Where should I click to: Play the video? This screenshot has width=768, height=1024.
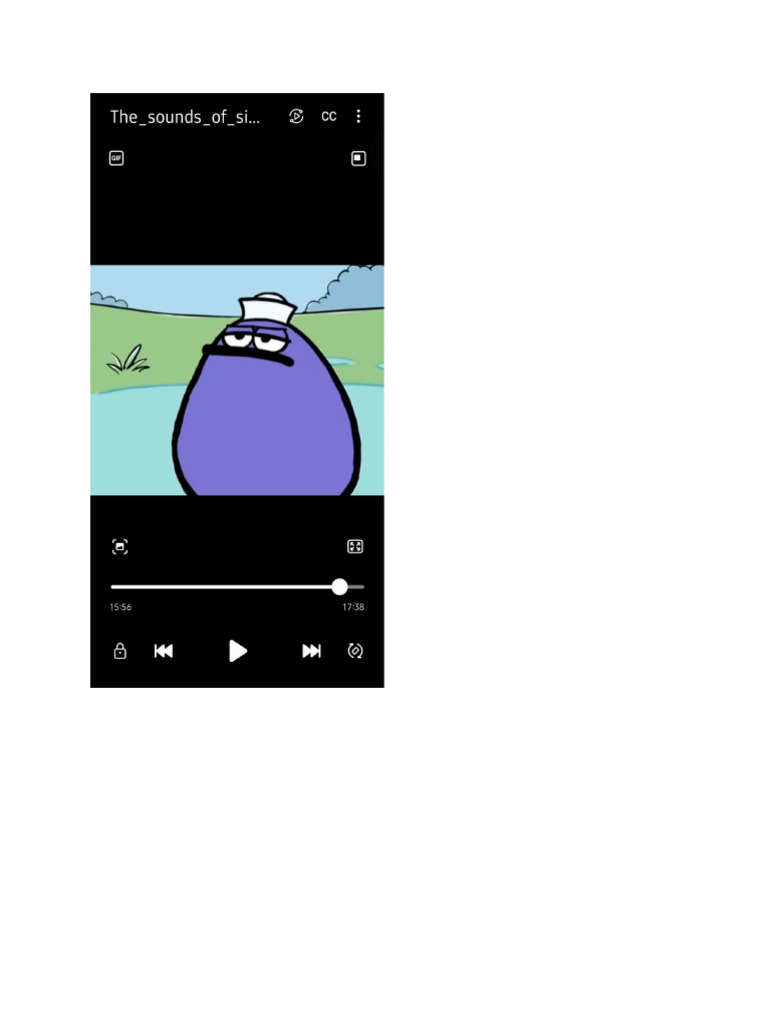click(238, 651)
